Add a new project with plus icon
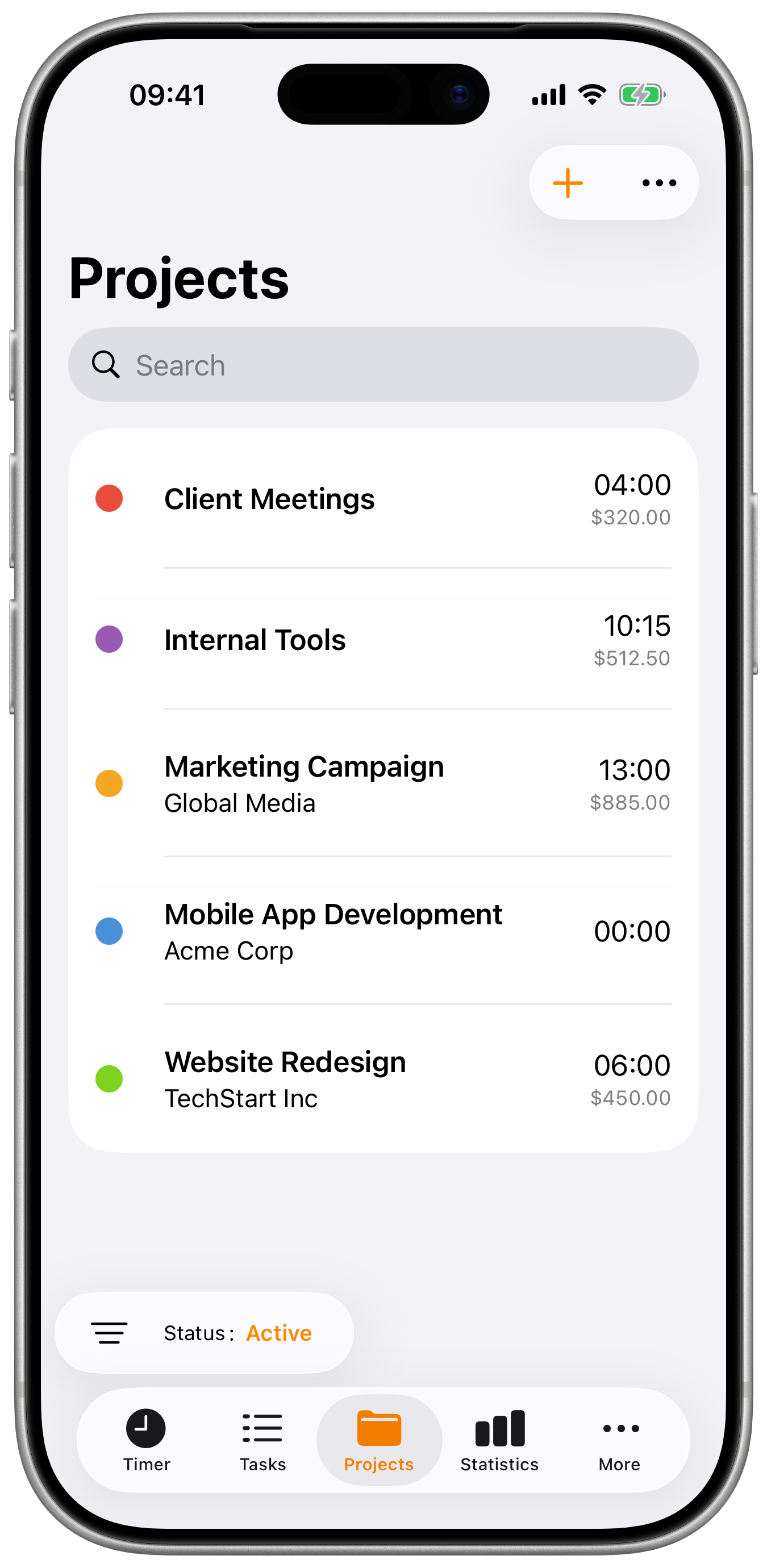Viewport: 767px width, 1568px height. pos(568,182)
